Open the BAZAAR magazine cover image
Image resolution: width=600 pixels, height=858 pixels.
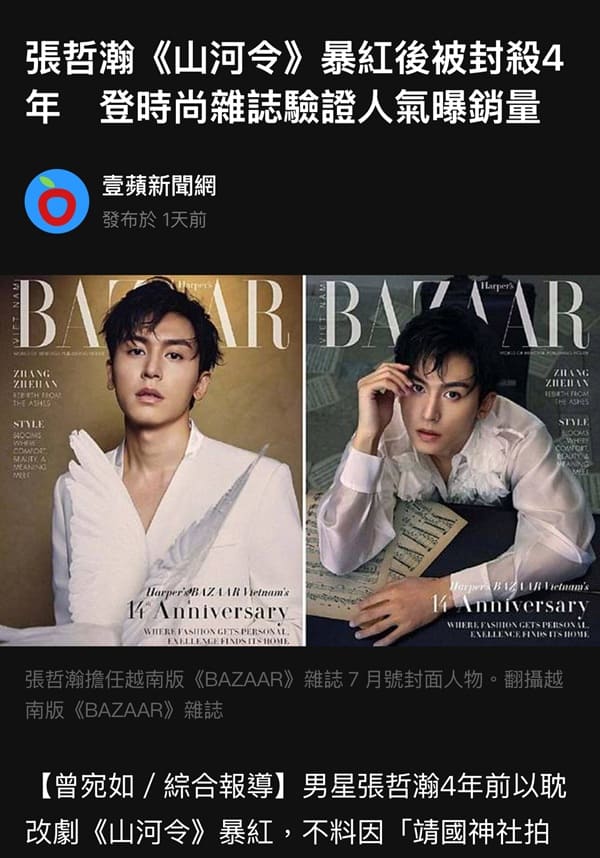click(300, 460)
